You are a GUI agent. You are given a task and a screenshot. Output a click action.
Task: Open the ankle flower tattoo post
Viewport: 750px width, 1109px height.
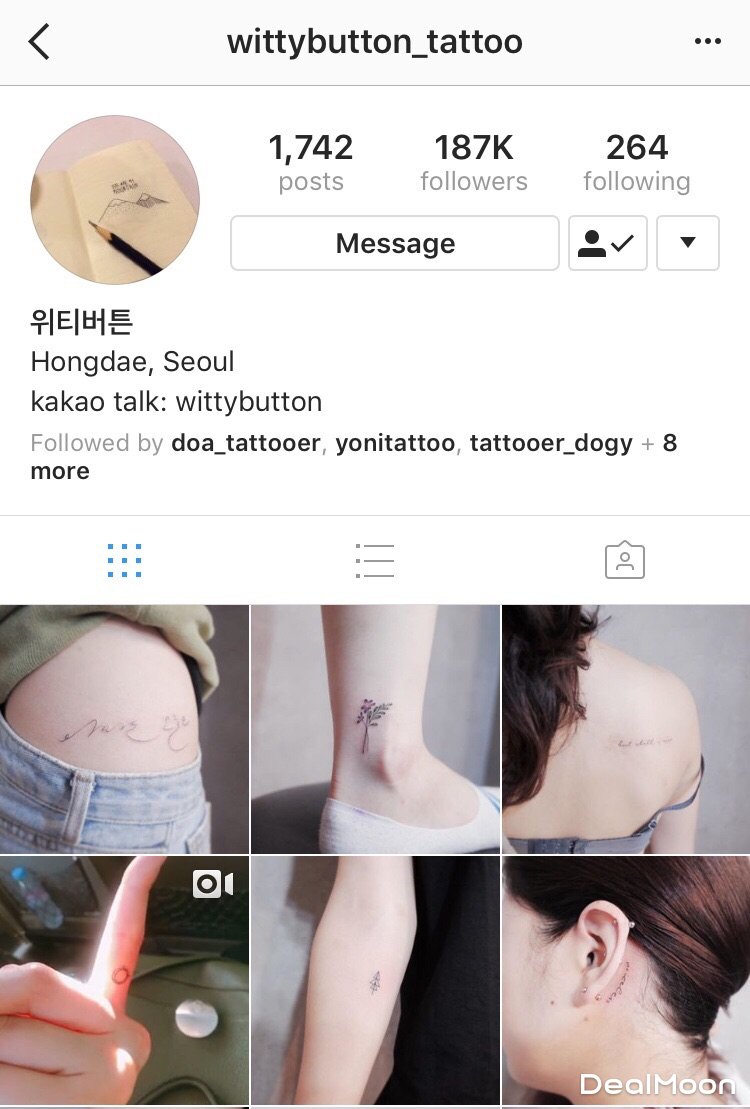click(x=375, y=728)
